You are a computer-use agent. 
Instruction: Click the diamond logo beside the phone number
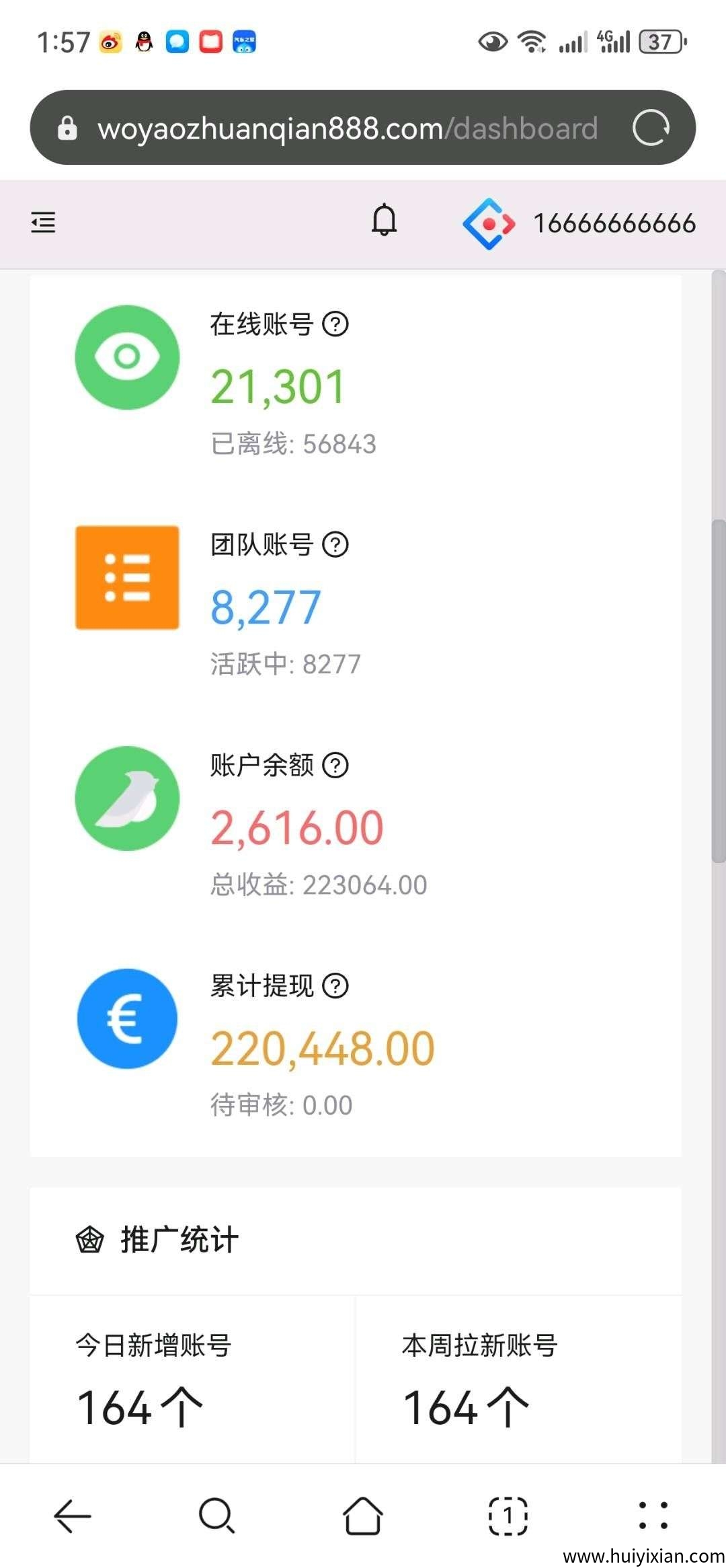490,223
